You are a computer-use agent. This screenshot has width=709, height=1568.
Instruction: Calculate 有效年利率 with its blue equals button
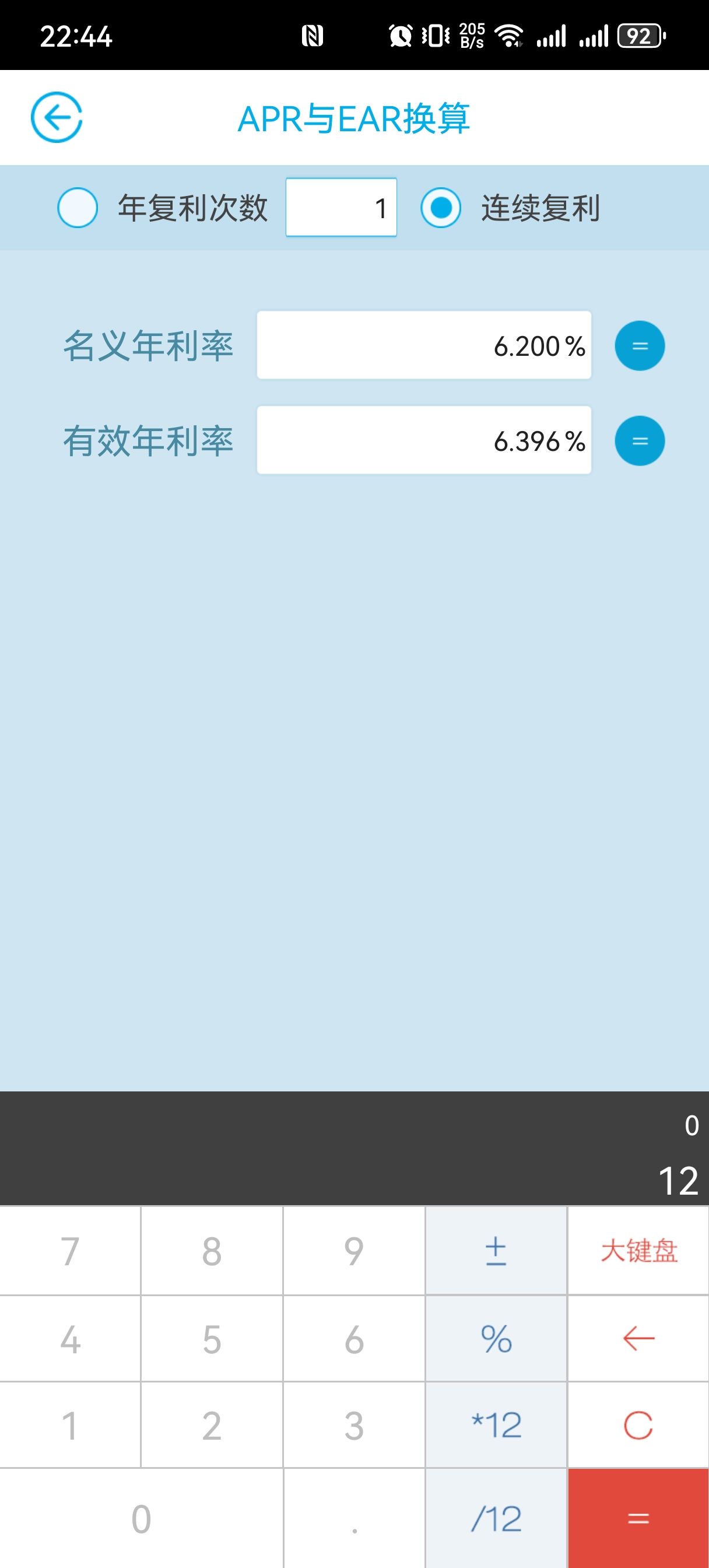pyautogui.click(x=640, y=440)
